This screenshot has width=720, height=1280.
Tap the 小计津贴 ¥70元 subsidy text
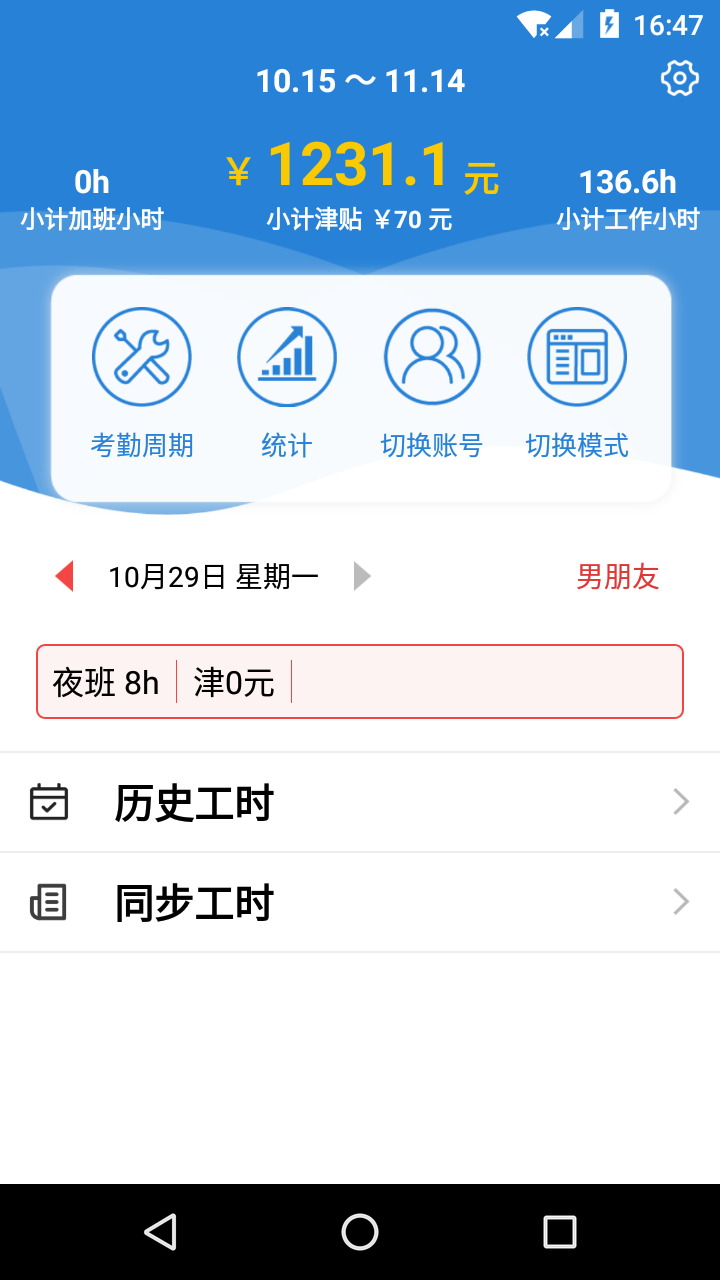coord(360,213)
